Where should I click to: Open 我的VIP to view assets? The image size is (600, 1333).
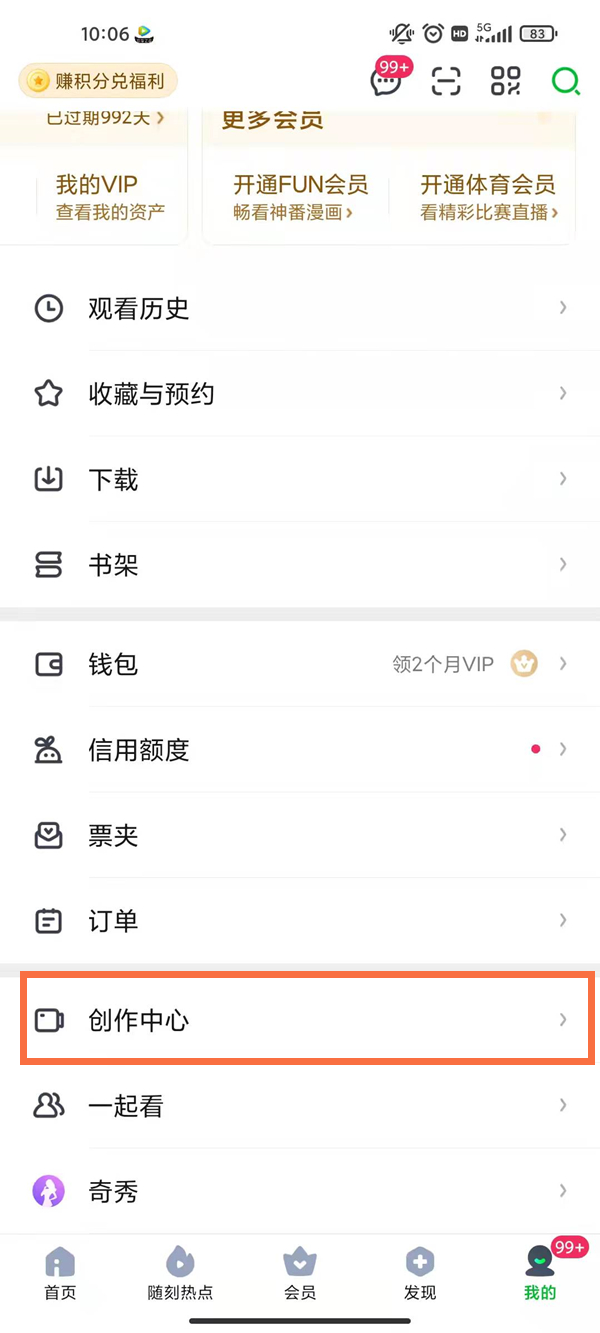(96, 195)
